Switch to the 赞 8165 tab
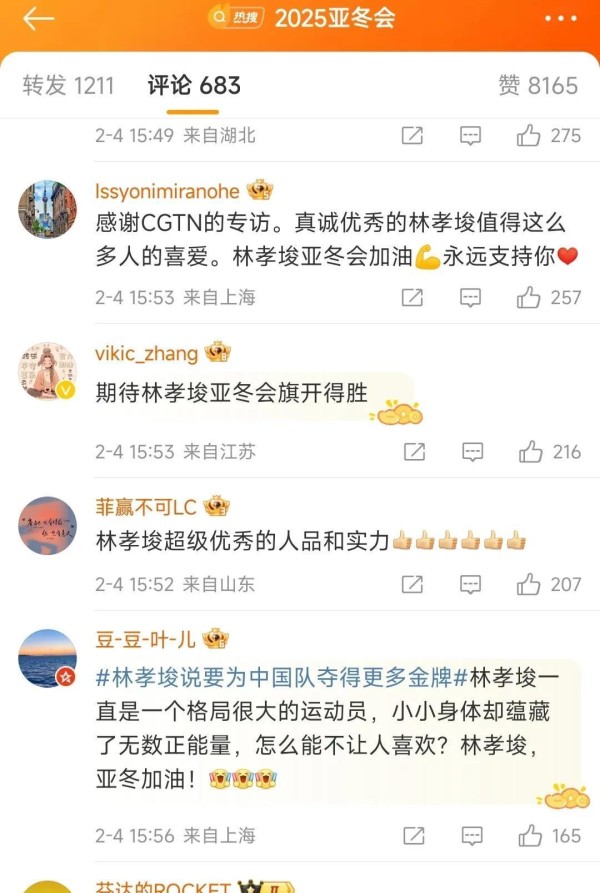 tap(538, 86)
